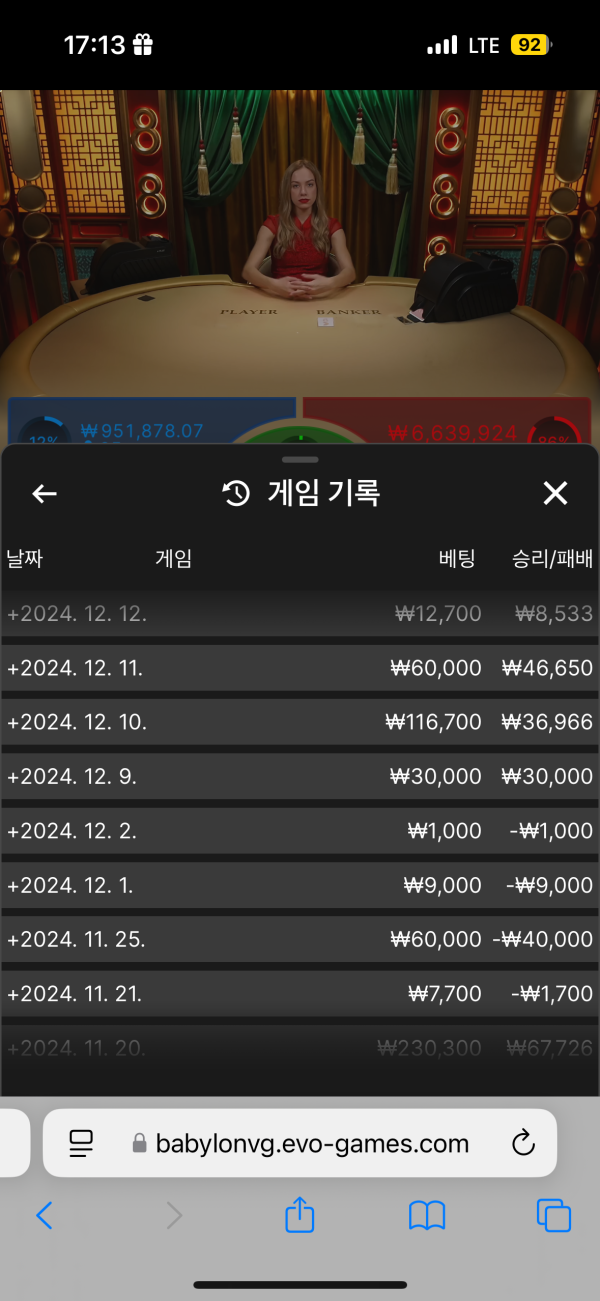This screenshot has height=1301, width=600.
Task: Reload the babylonvg.evo-games.com page
Action: click(523, 1144)
